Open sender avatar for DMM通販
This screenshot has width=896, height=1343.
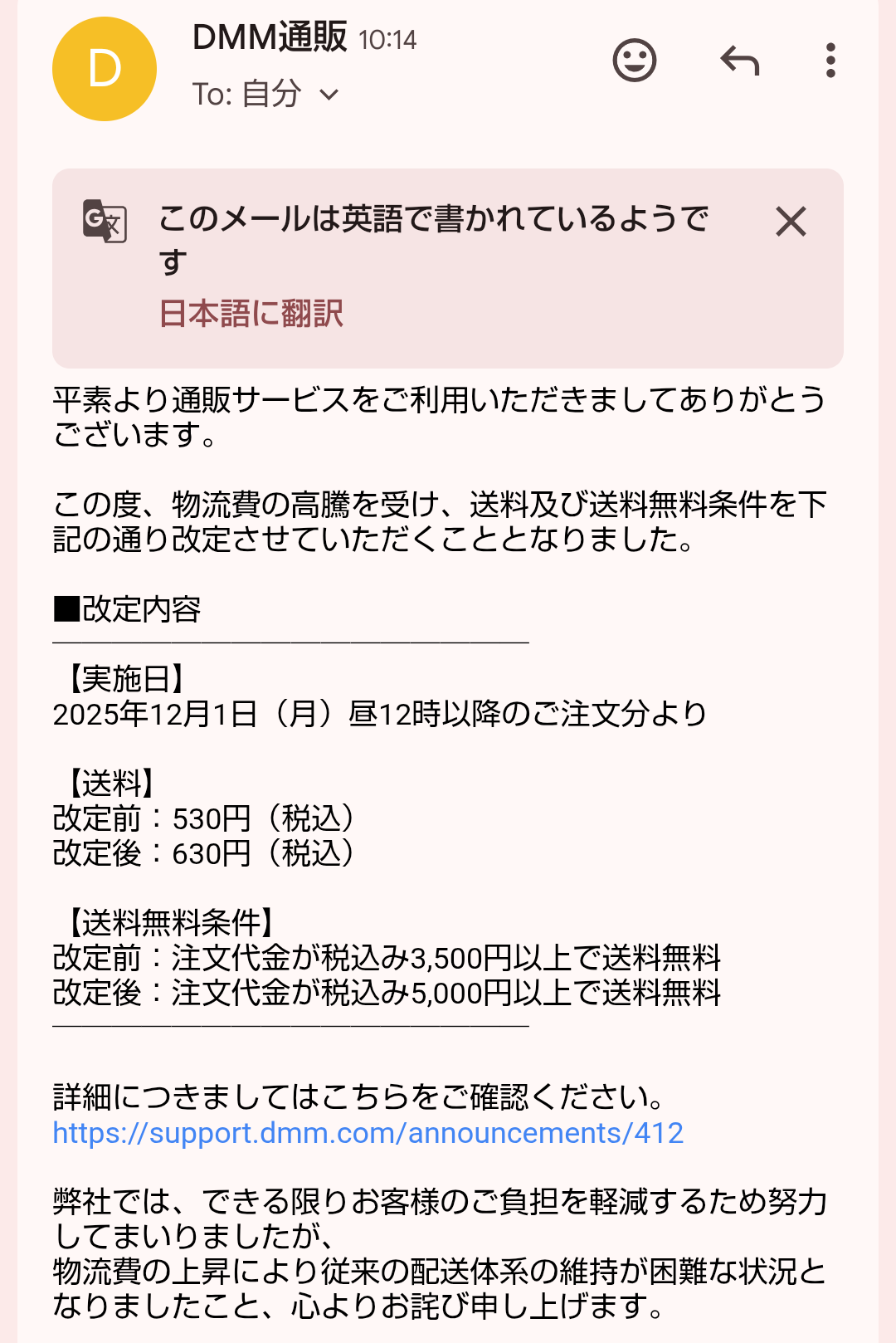tap(105, 69)
